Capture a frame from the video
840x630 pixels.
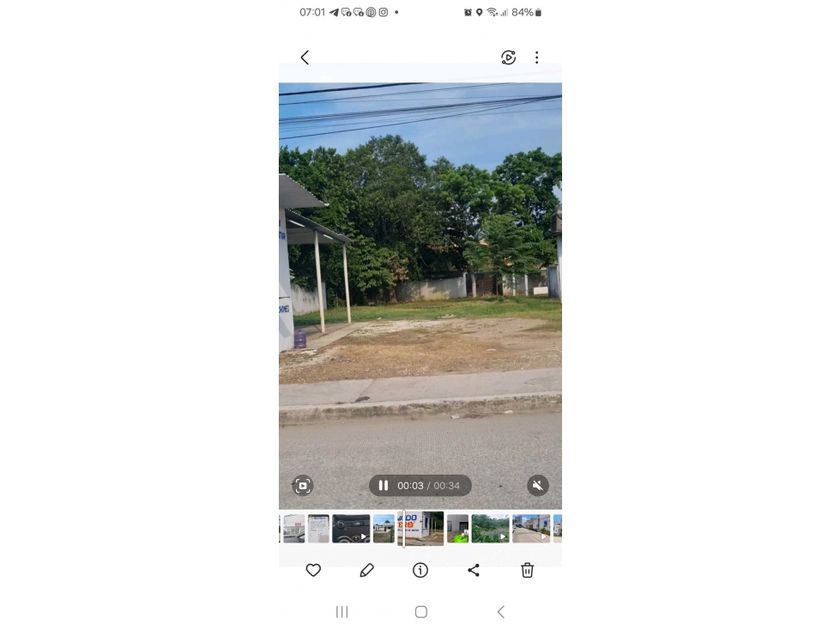tap(303, 486)
